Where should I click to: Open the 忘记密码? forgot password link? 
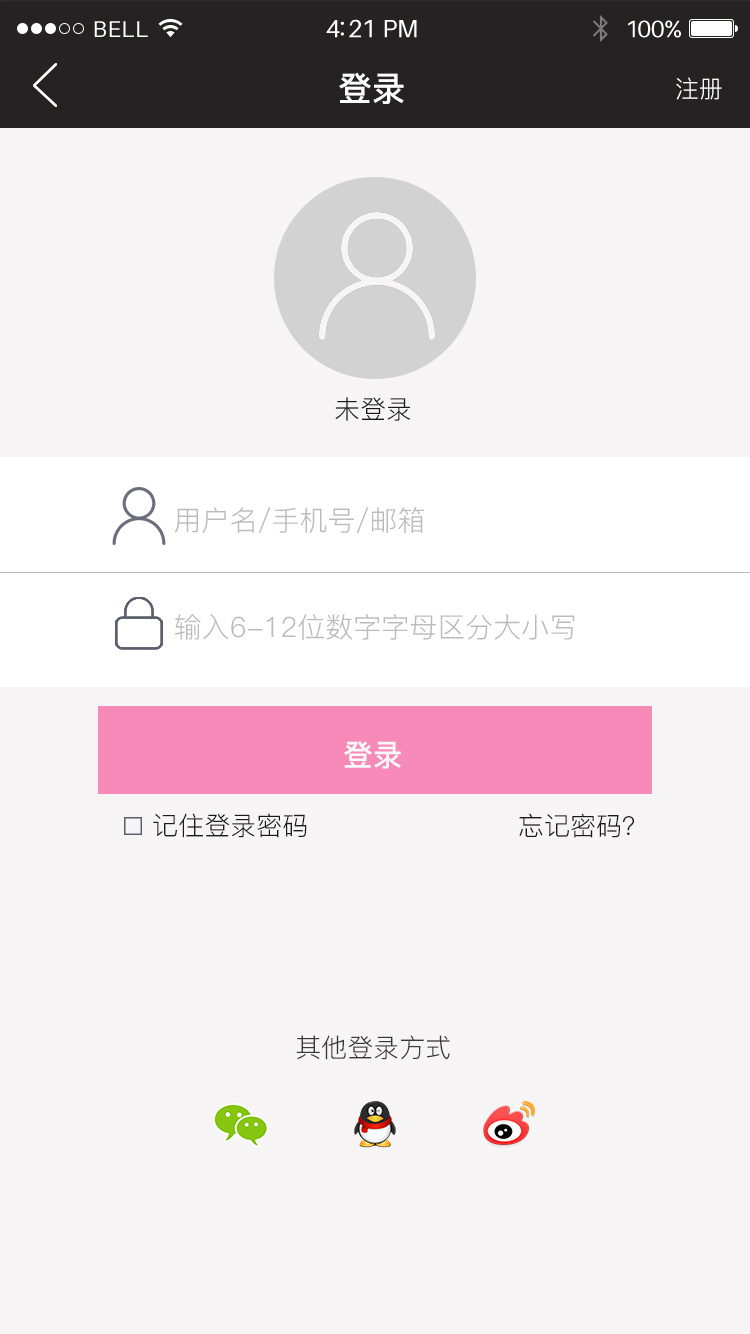click(x=577, y=826)
